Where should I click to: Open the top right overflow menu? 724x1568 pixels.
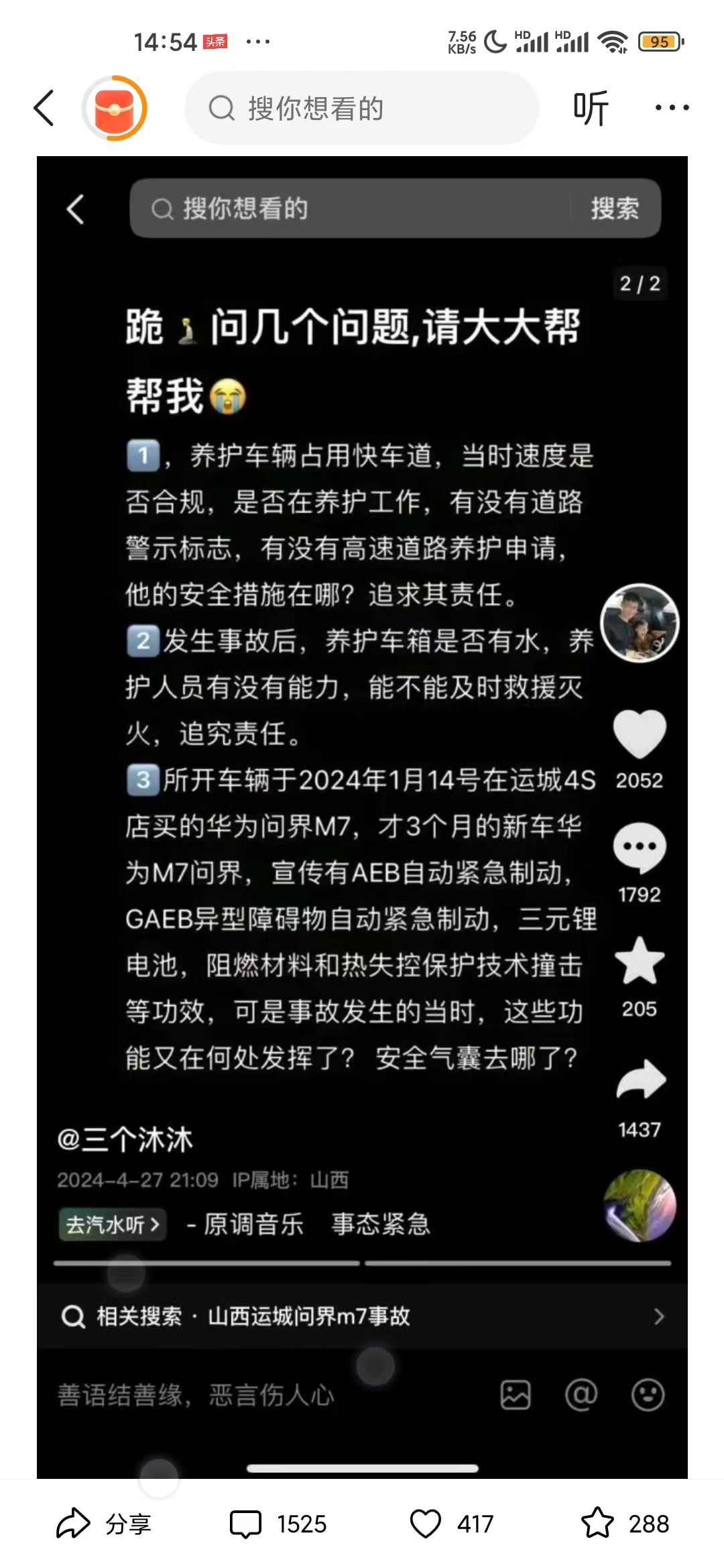(672, 108)
